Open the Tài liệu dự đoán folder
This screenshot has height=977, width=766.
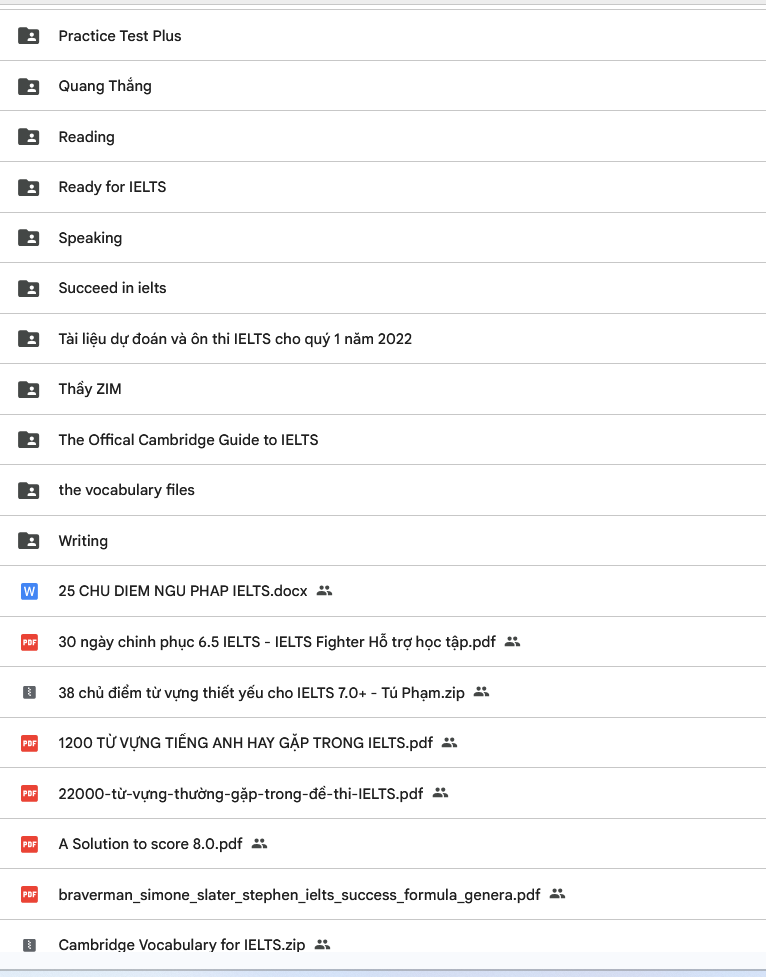click(x=235, y=339)
